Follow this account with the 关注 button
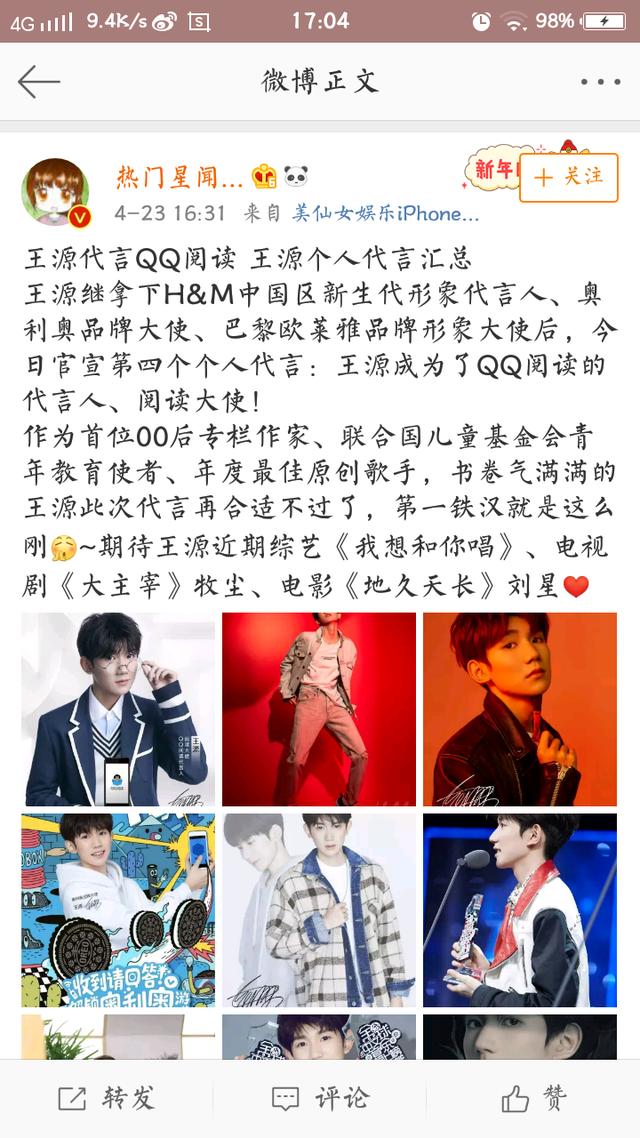 coord(569,177)
